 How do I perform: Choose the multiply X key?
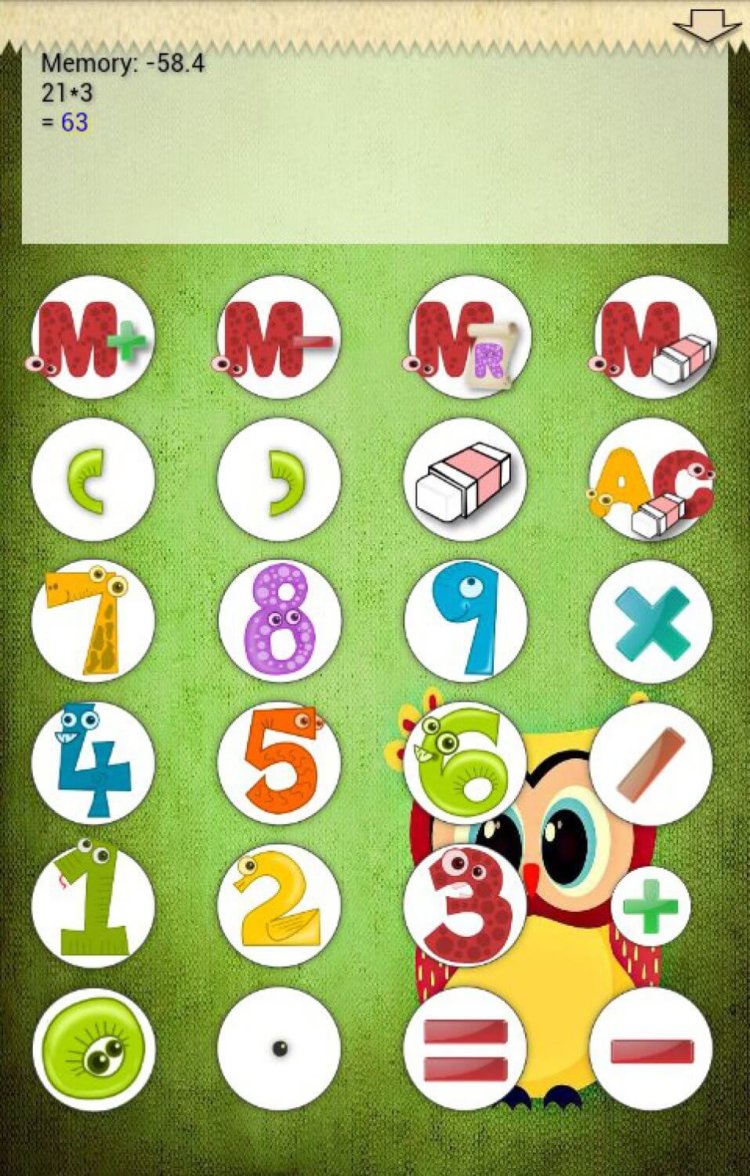[651, 621]
